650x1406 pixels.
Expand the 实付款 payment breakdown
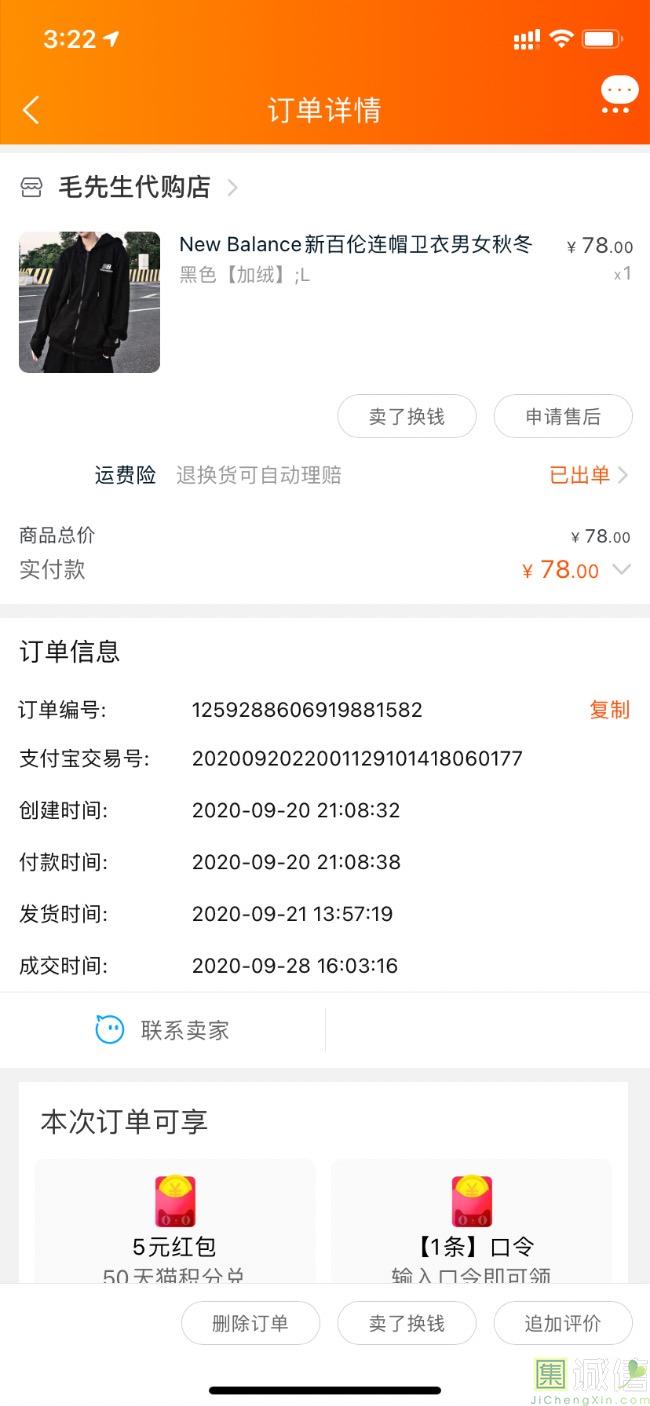pos(621,570)
